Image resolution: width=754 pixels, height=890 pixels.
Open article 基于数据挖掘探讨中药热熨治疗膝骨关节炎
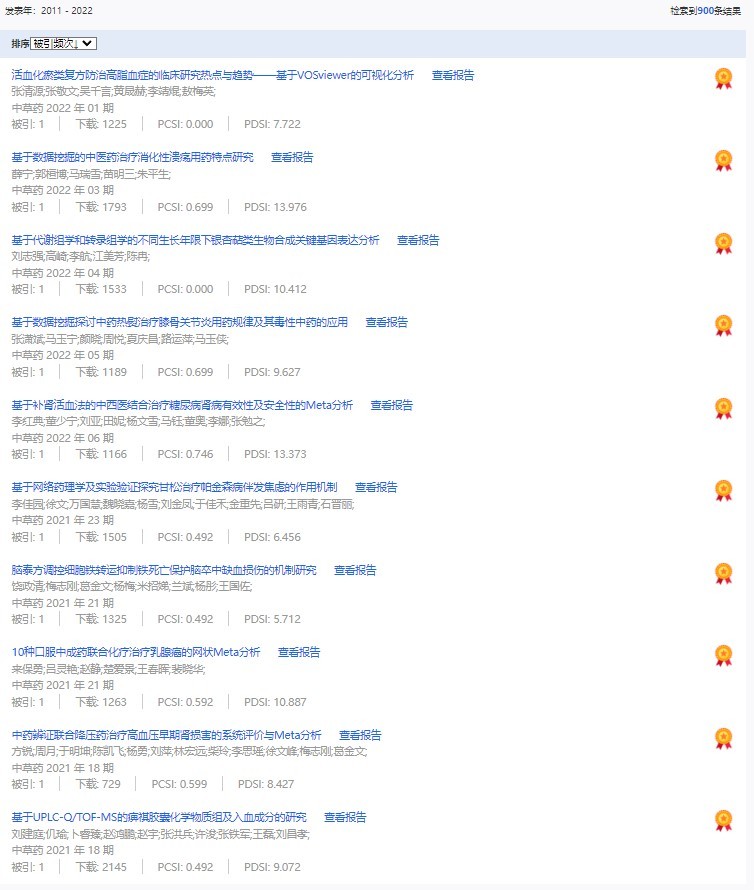click(x=179, y=322)
